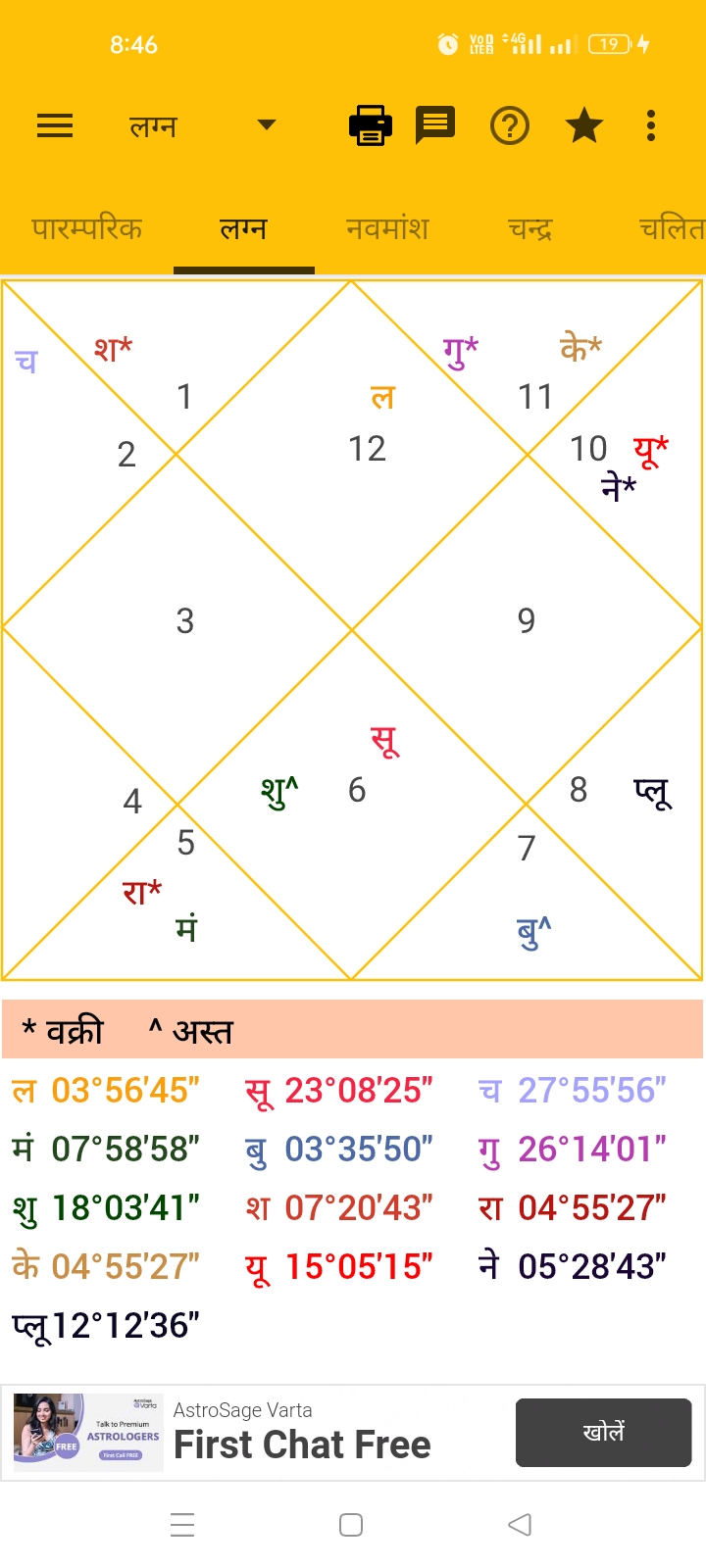
Task: Switch to the चलित tab
Action: click(672, 228)
